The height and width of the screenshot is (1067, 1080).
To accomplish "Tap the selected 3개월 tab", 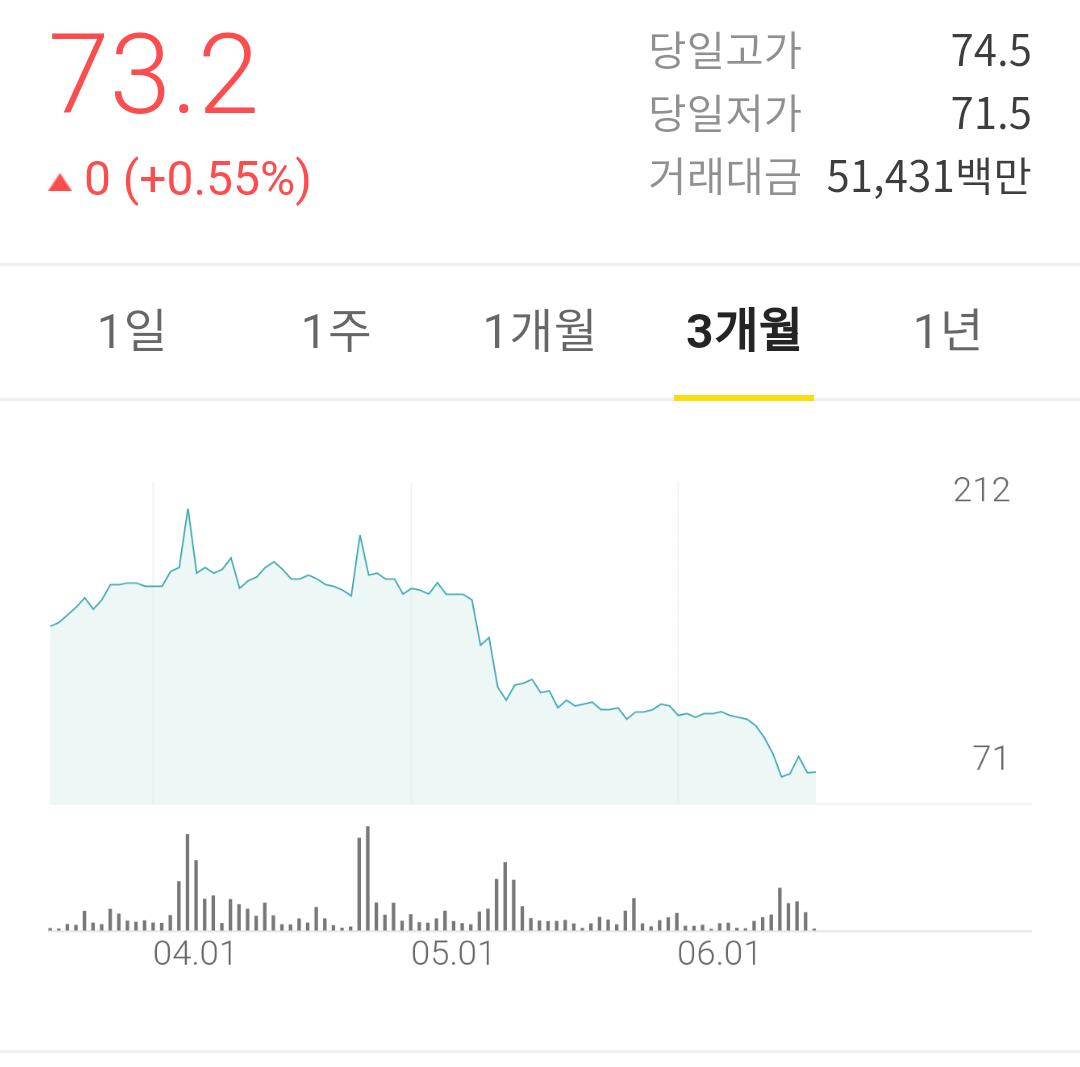I will 743,330.
